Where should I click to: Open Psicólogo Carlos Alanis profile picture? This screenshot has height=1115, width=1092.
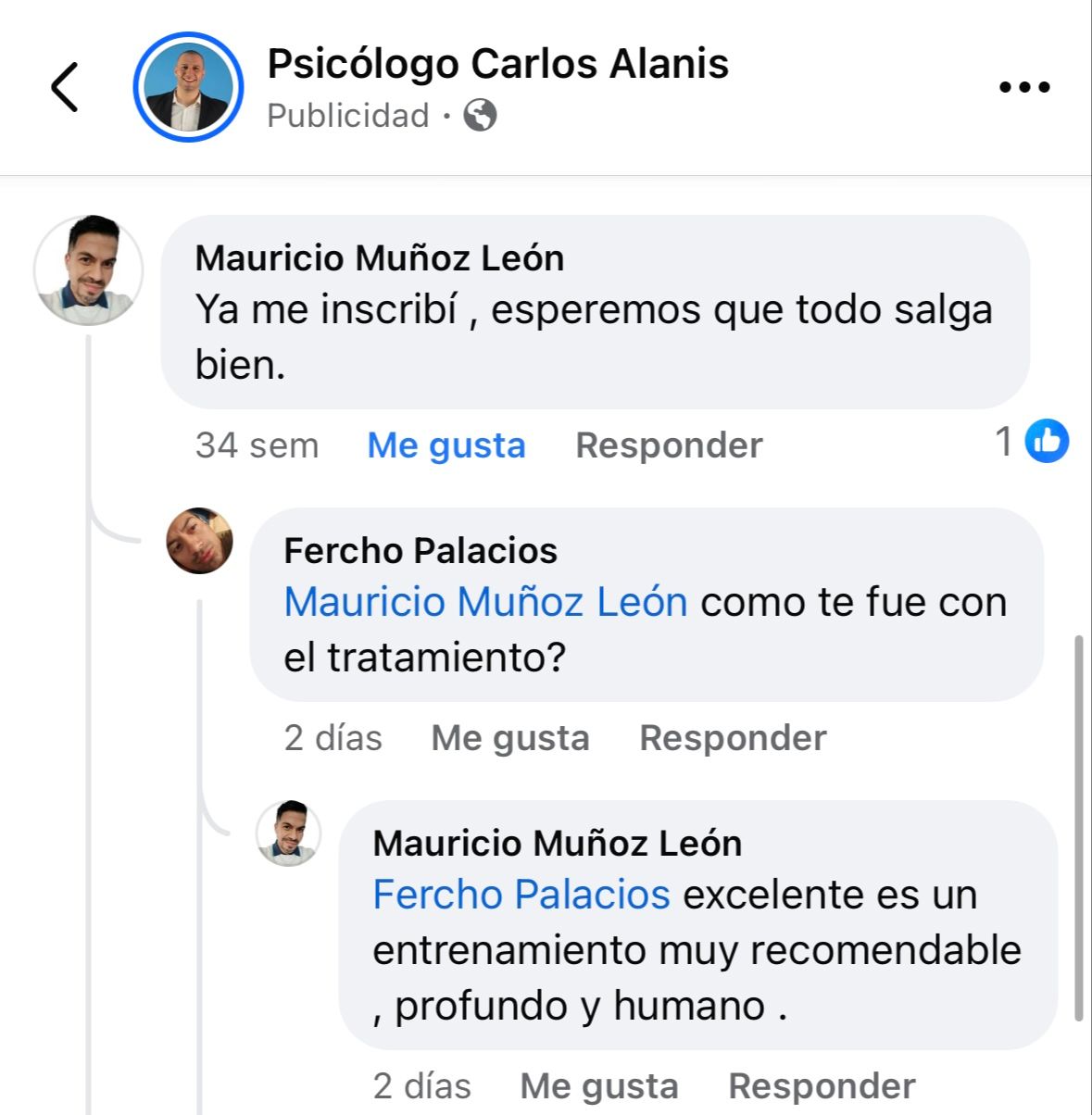(188, 88)
